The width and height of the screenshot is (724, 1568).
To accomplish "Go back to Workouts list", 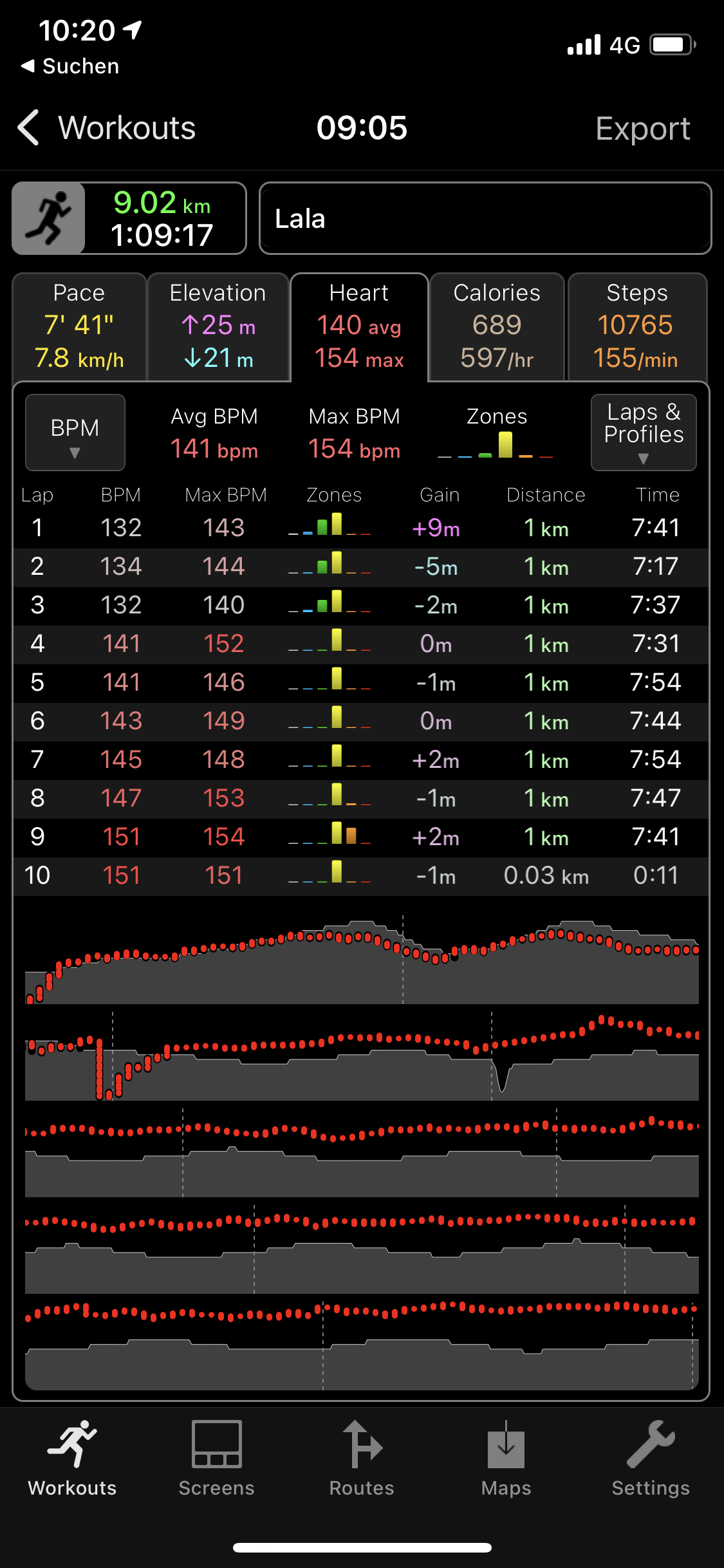I will coord(106,128).
